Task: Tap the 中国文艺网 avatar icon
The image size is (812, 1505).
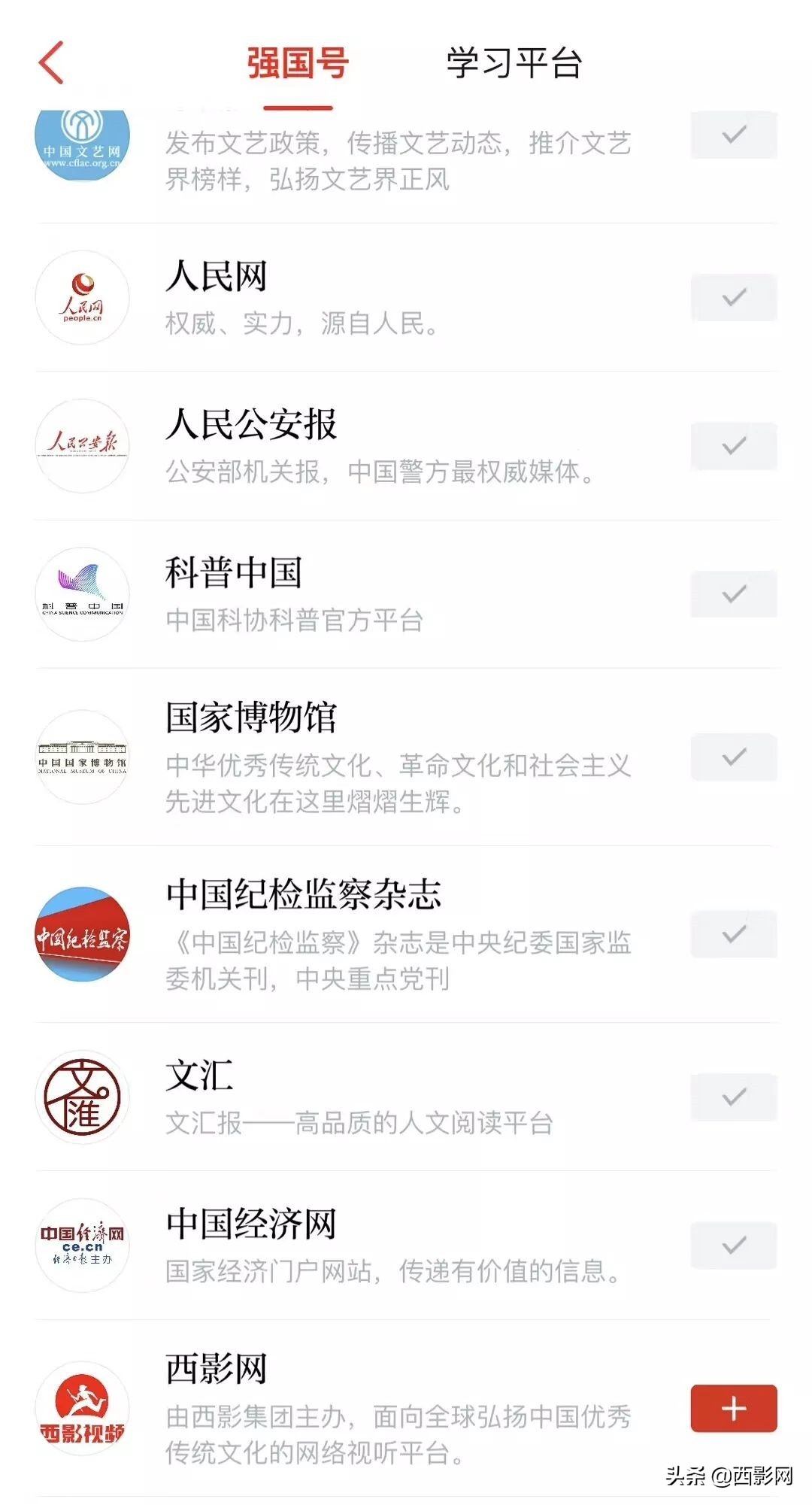Action: coord(83,135)
